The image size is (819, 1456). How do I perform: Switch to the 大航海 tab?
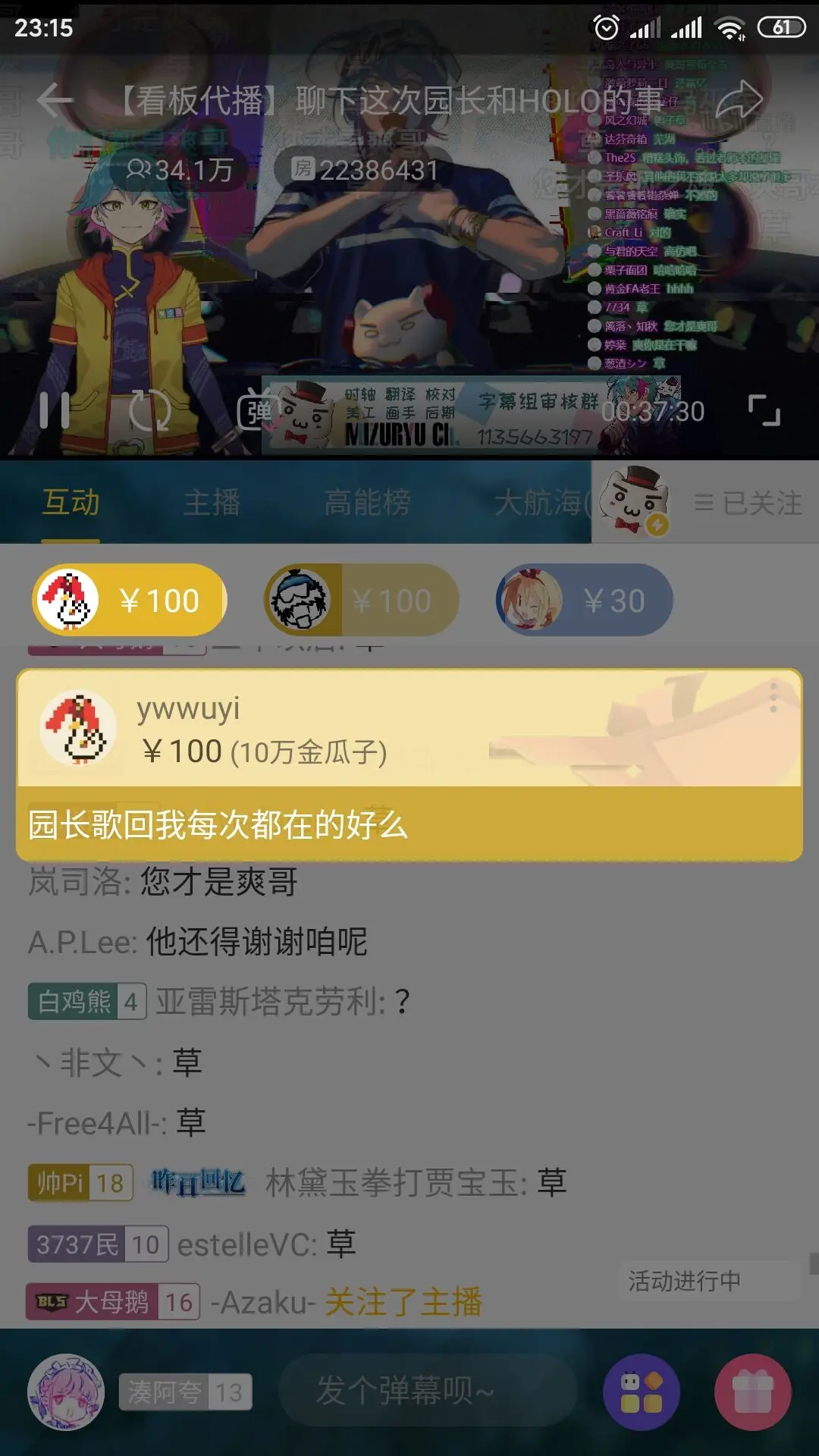pyautogui.click(x=537, y=503)
